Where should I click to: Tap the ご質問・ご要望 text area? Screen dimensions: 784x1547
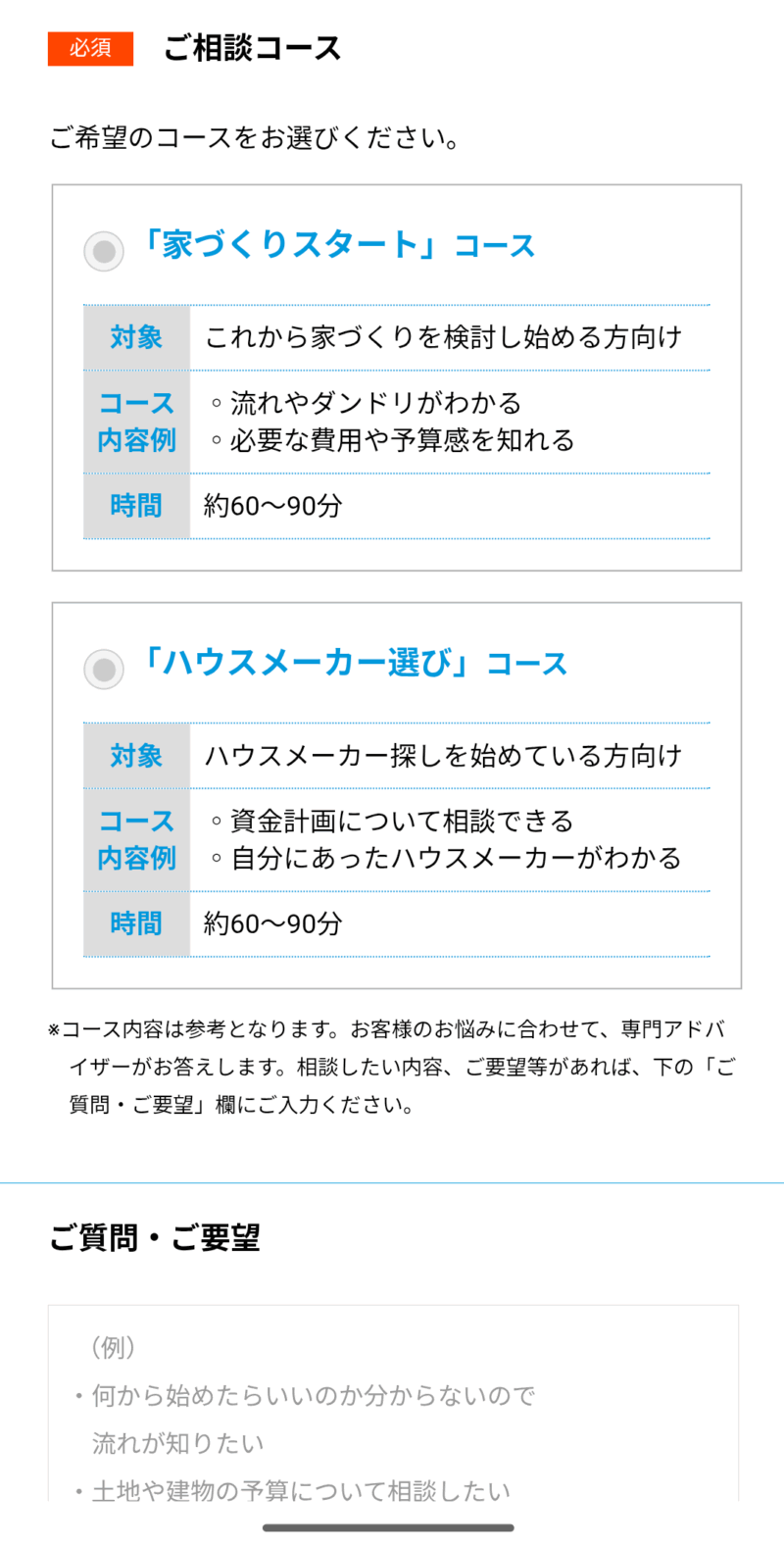(x=393, y=1403)
